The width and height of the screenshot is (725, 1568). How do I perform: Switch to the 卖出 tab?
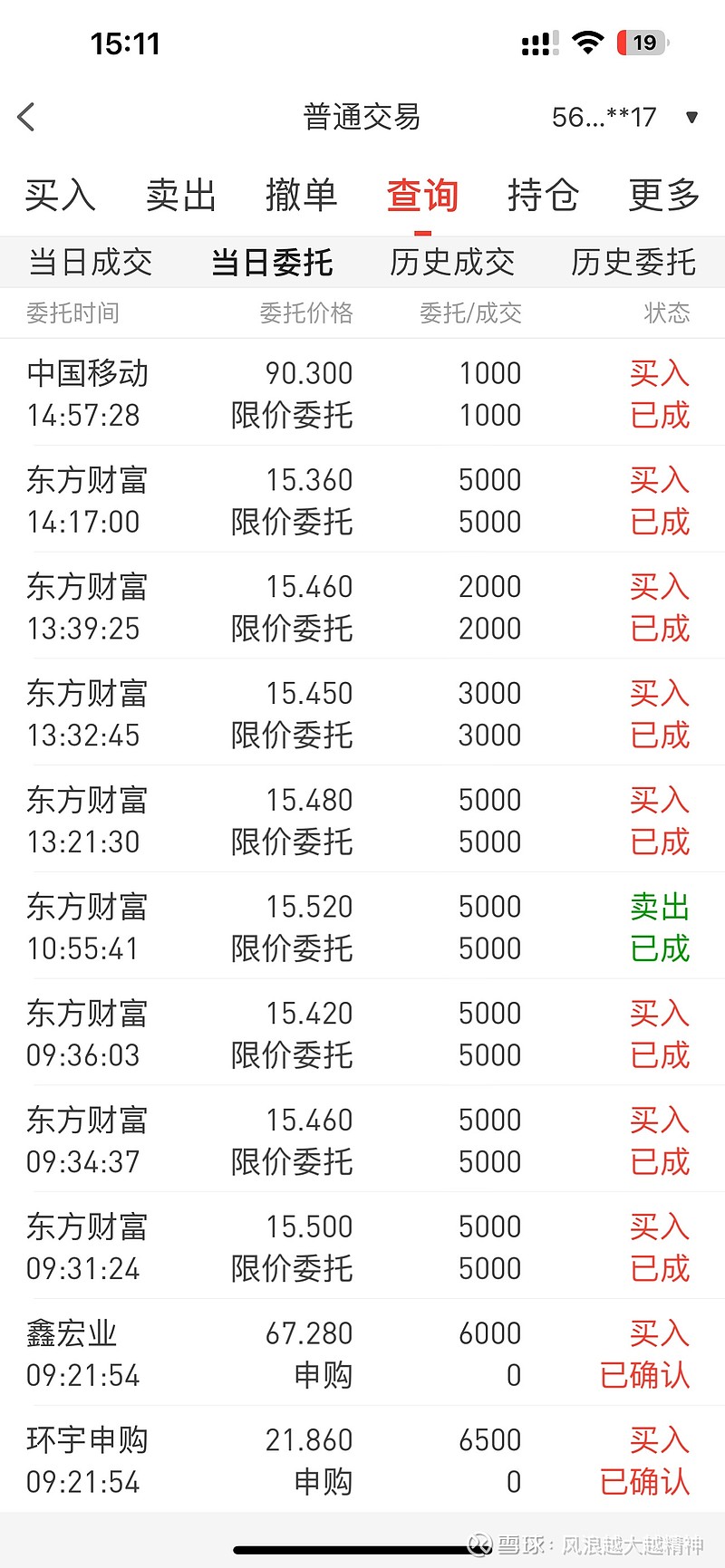click(x=181, y=195)
